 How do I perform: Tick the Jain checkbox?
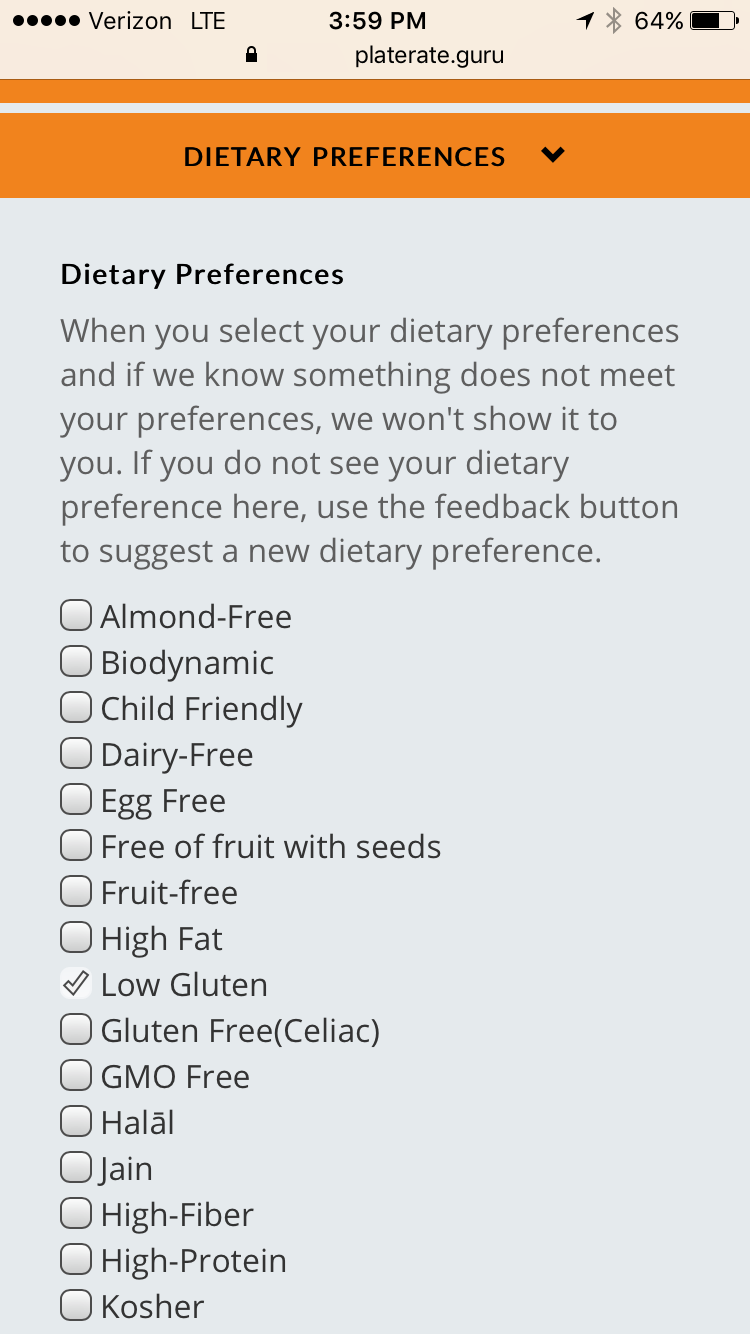[x=76, y=1168]
